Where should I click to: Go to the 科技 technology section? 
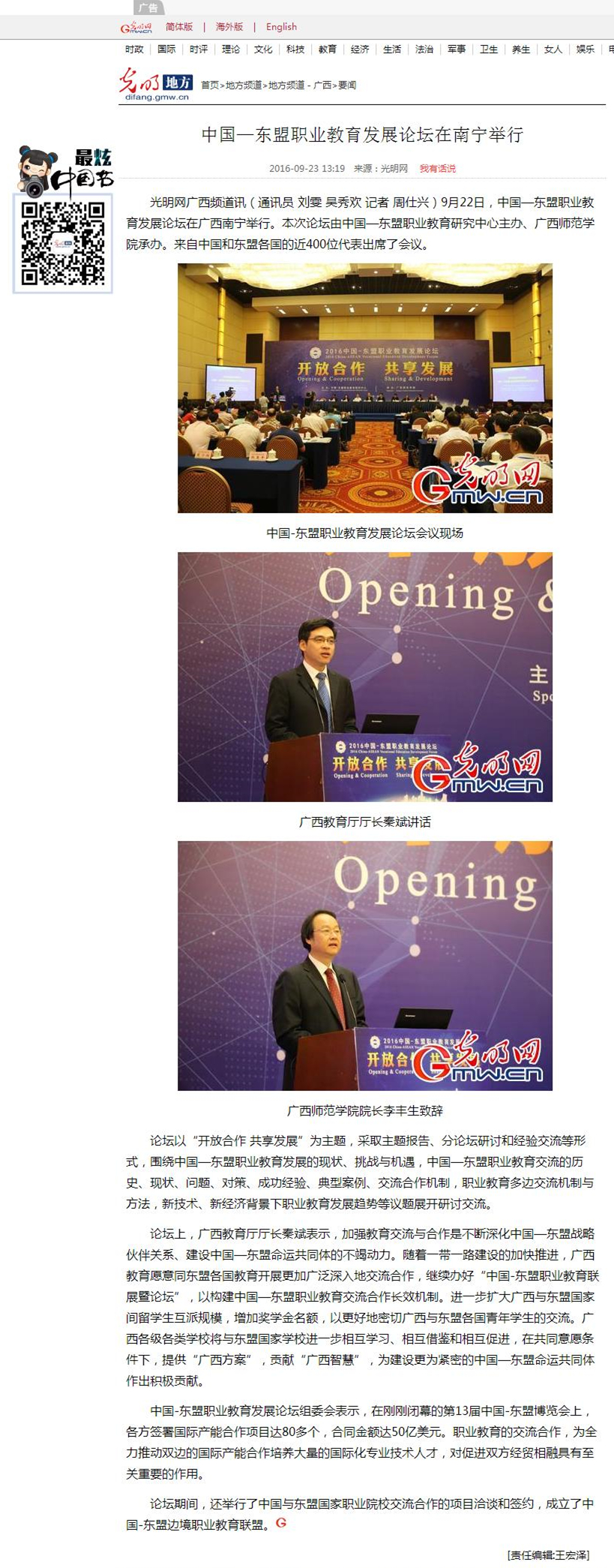[x=295, y=50]
